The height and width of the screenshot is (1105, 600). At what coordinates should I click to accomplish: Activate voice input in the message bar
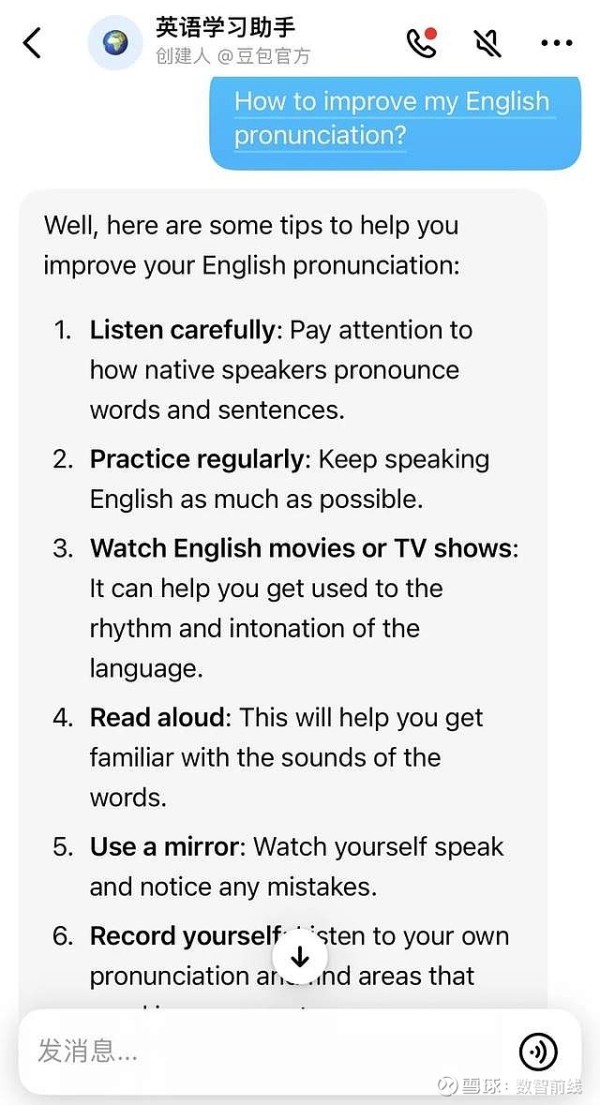(x=538, y=1051)
